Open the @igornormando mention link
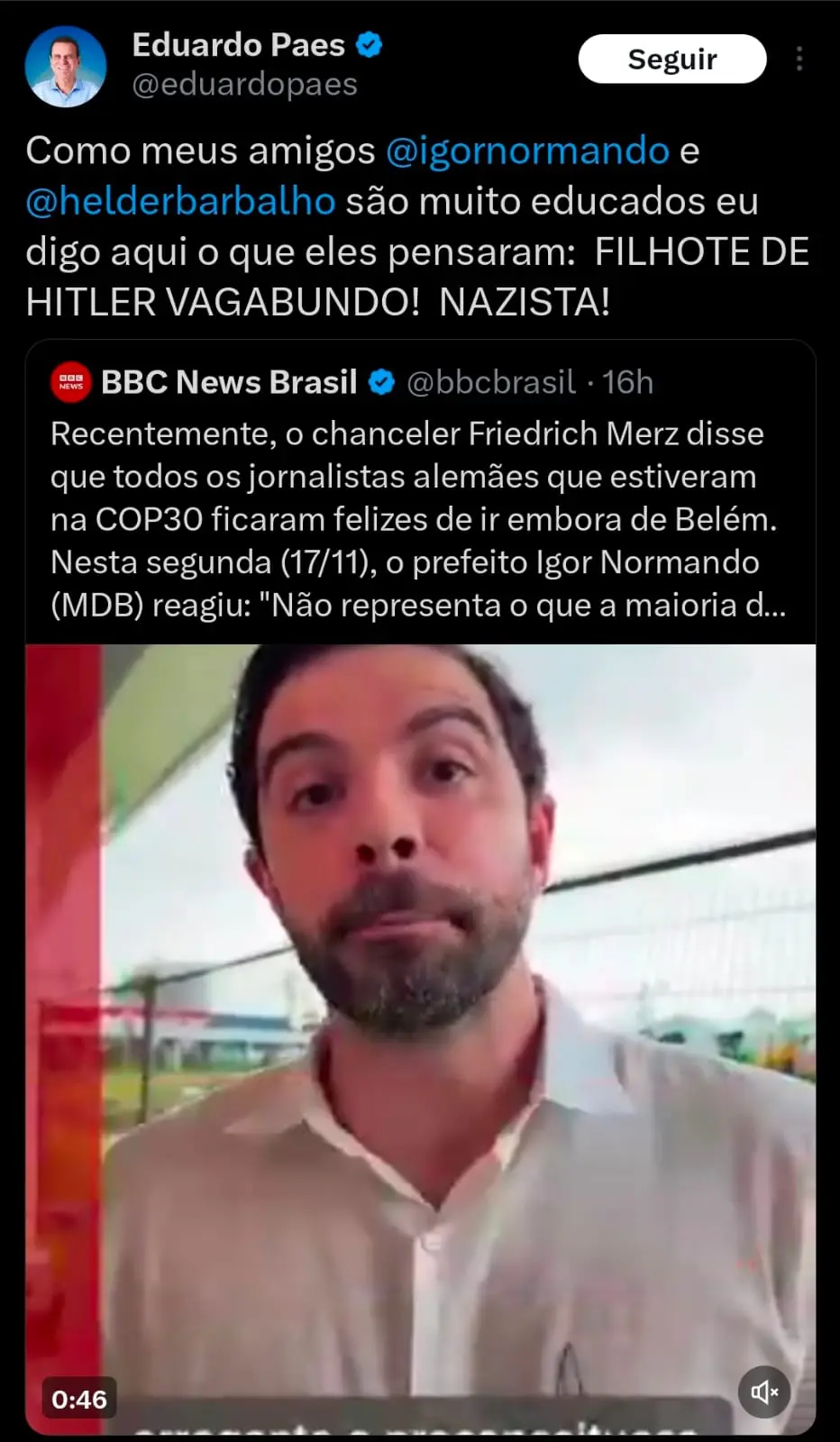Screen dimensions: 840x1442 pos(527,151)
